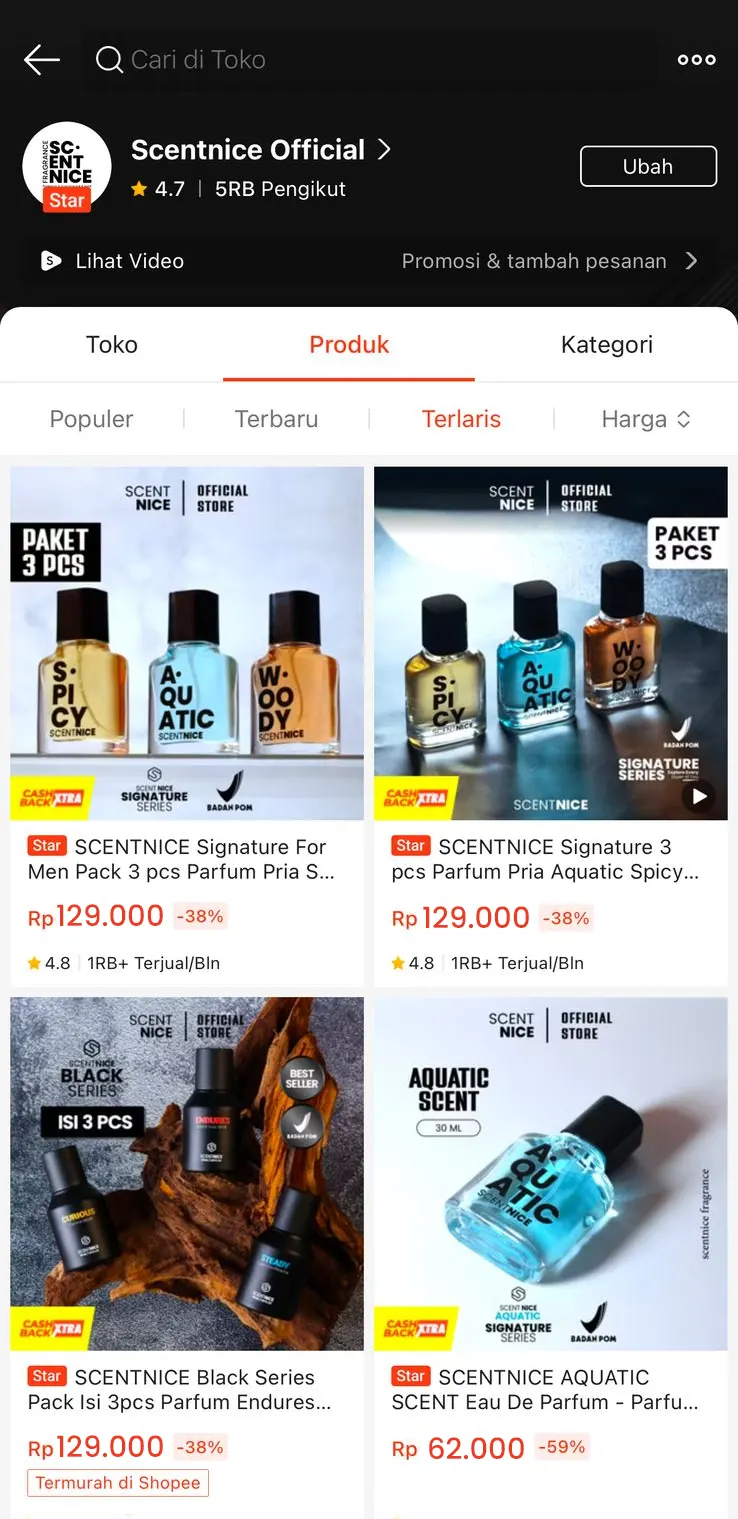Switch to the Kategori tab
Screen dimensions: 738x1519
coord(606,344)
